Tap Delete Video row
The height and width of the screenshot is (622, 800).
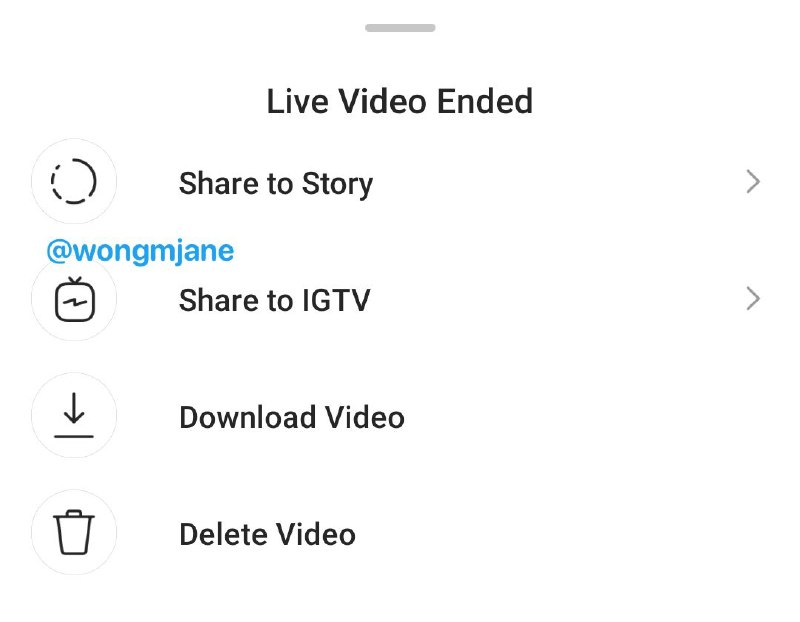coord(267,533)
